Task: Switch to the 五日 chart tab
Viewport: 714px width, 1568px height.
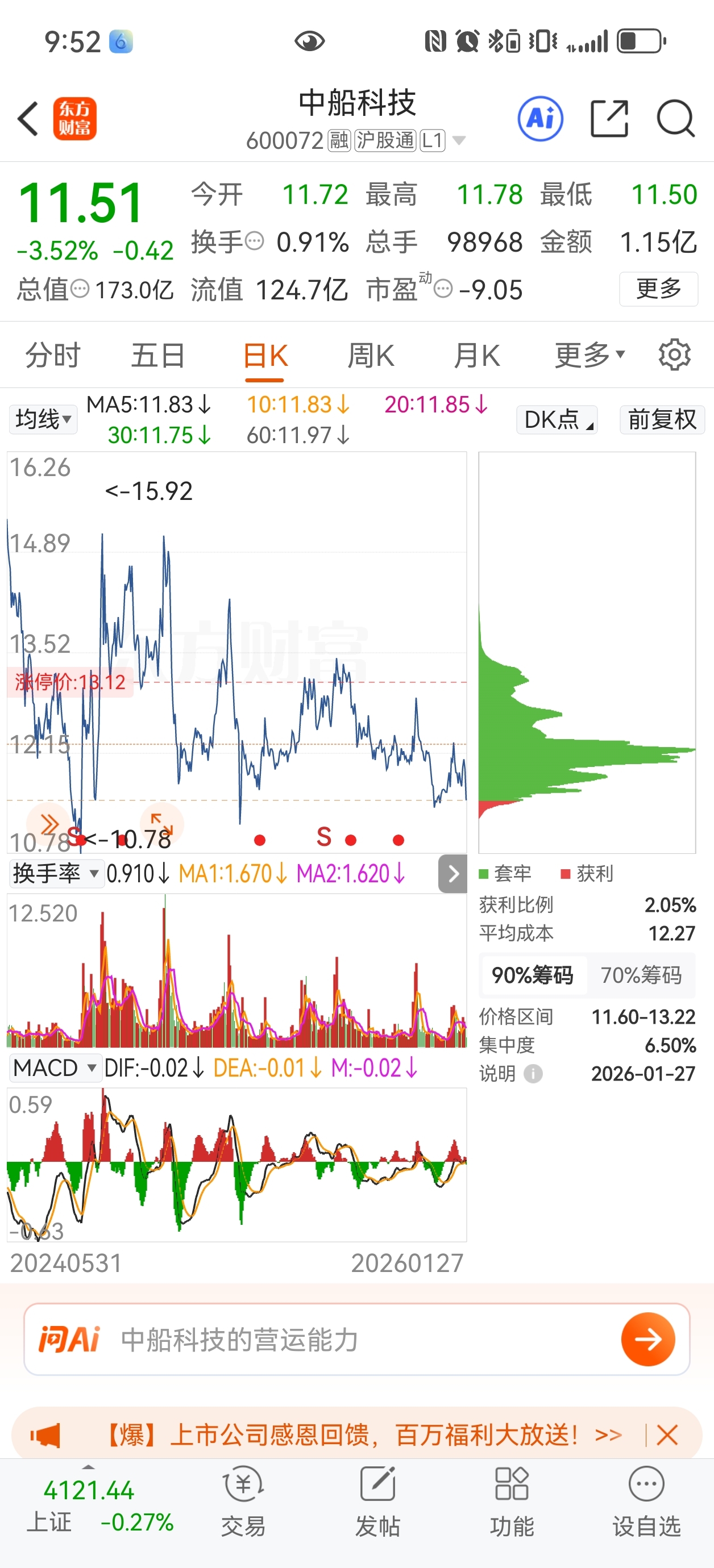Action: point(158,356)
